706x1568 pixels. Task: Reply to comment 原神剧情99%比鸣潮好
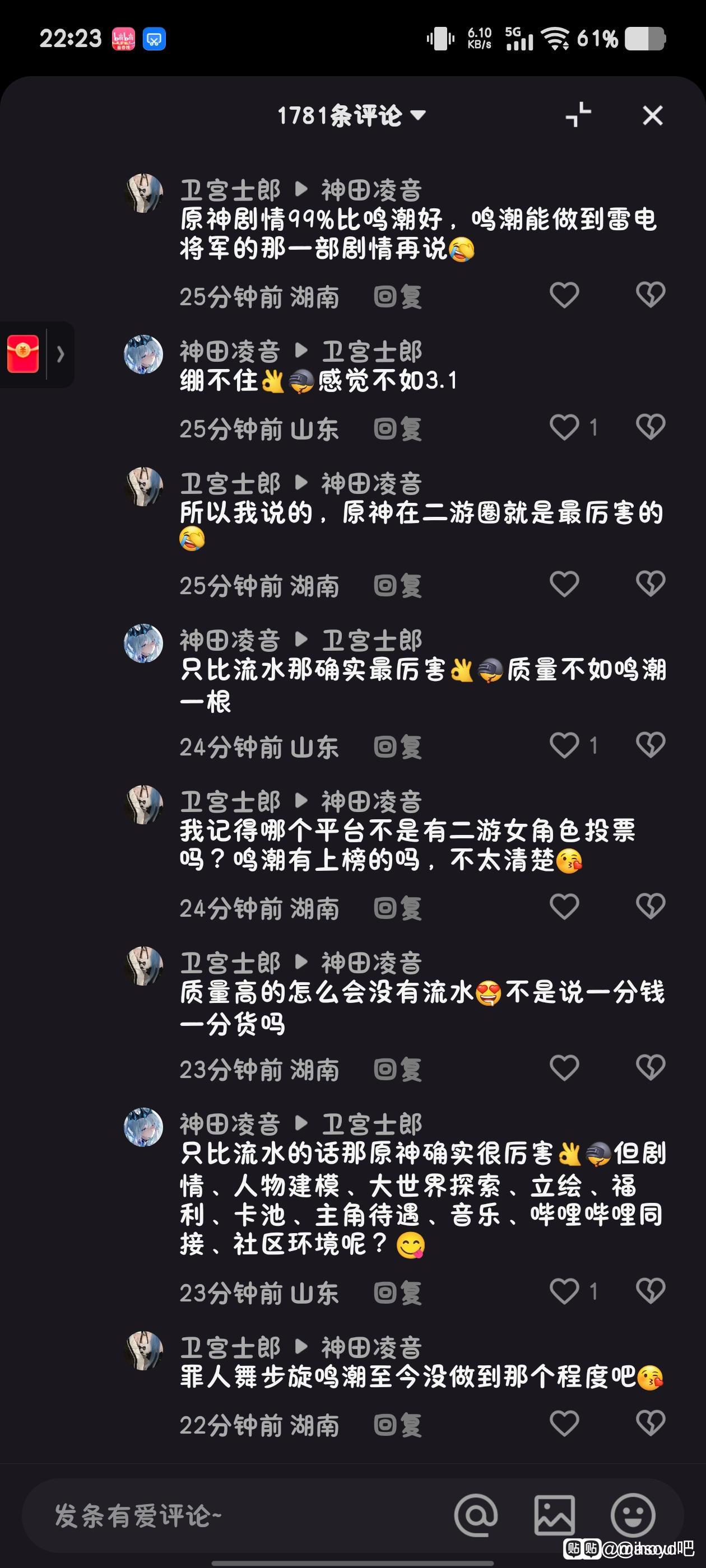(397, 297)
